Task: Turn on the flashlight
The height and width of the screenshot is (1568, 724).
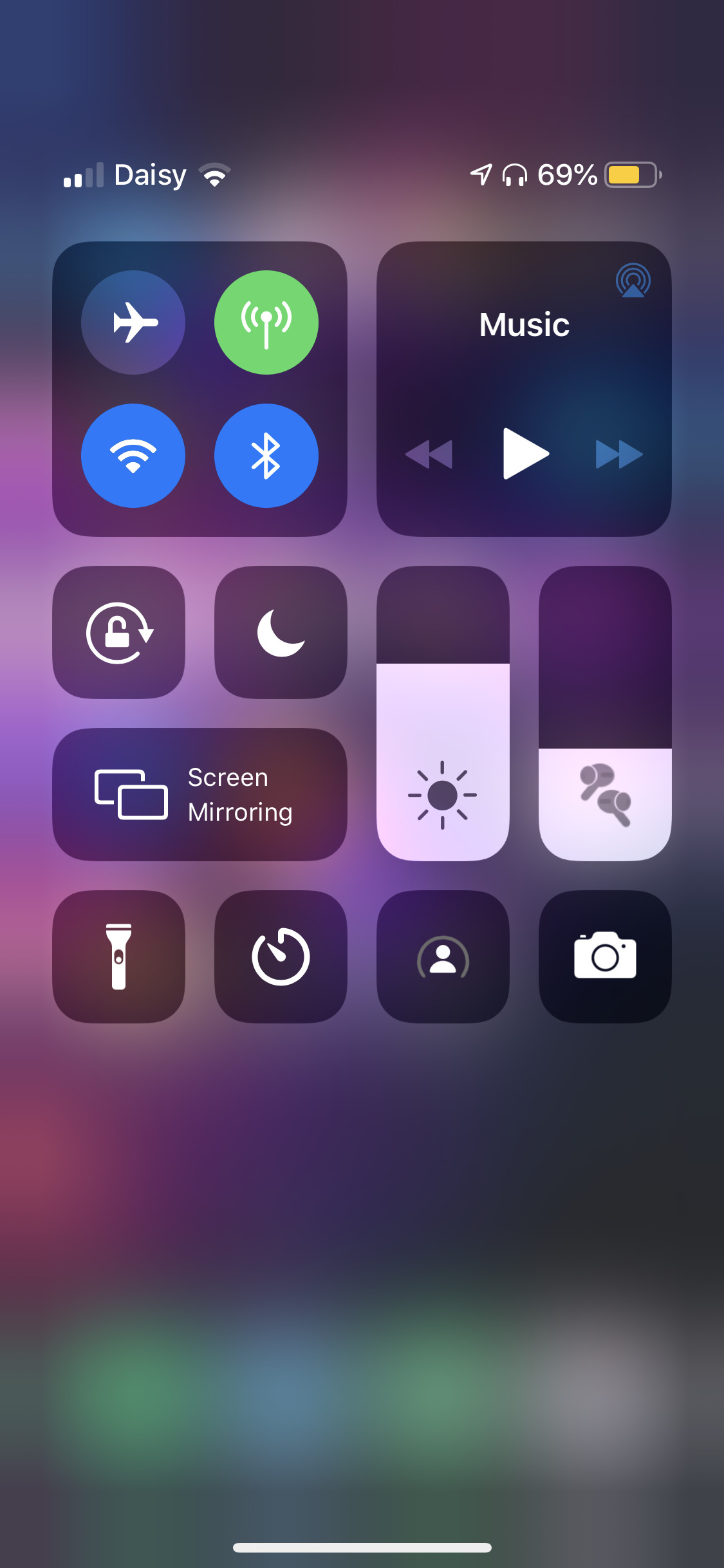Action: pos(119,957)
